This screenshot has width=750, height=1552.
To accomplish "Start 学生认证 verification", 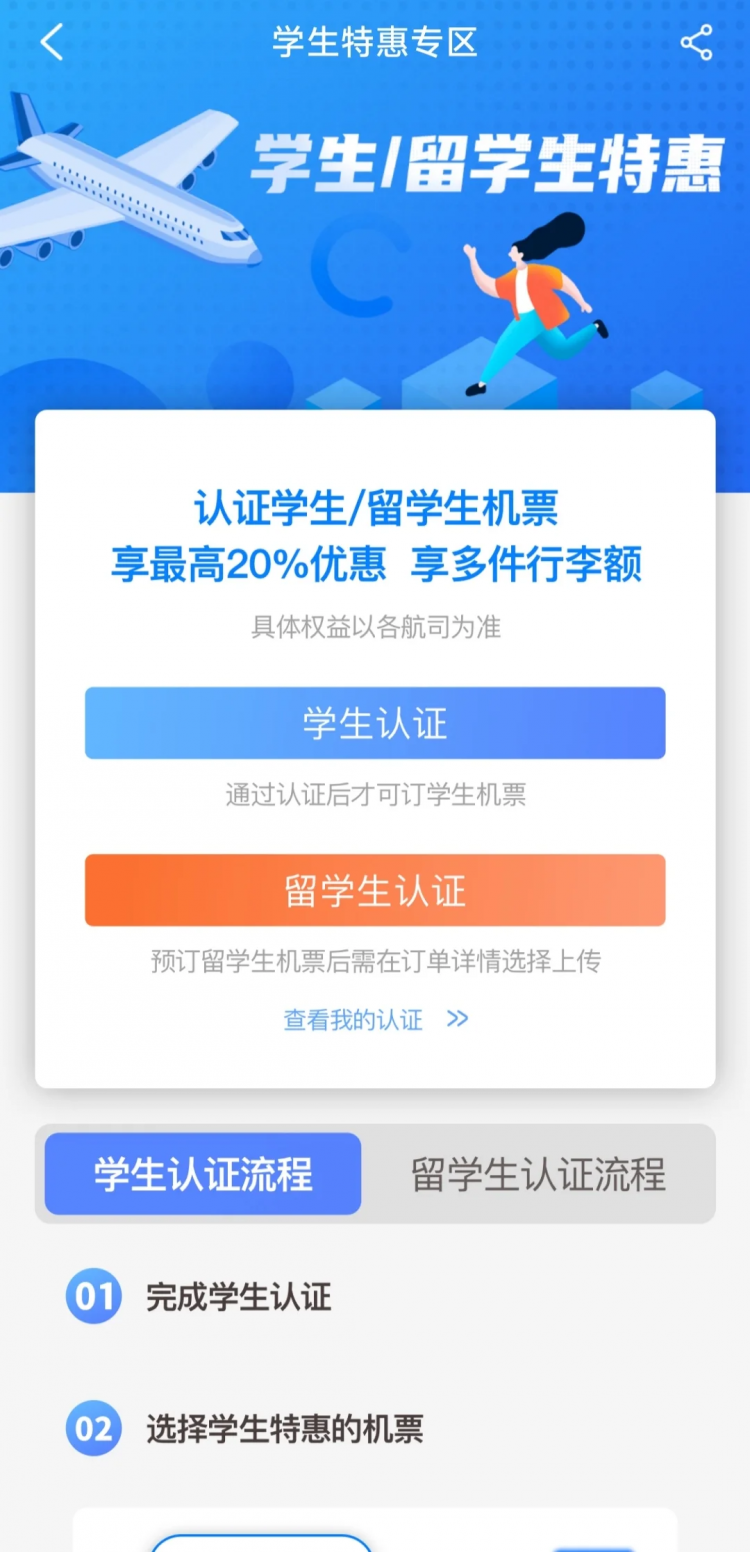I will [x=375, y=723].
